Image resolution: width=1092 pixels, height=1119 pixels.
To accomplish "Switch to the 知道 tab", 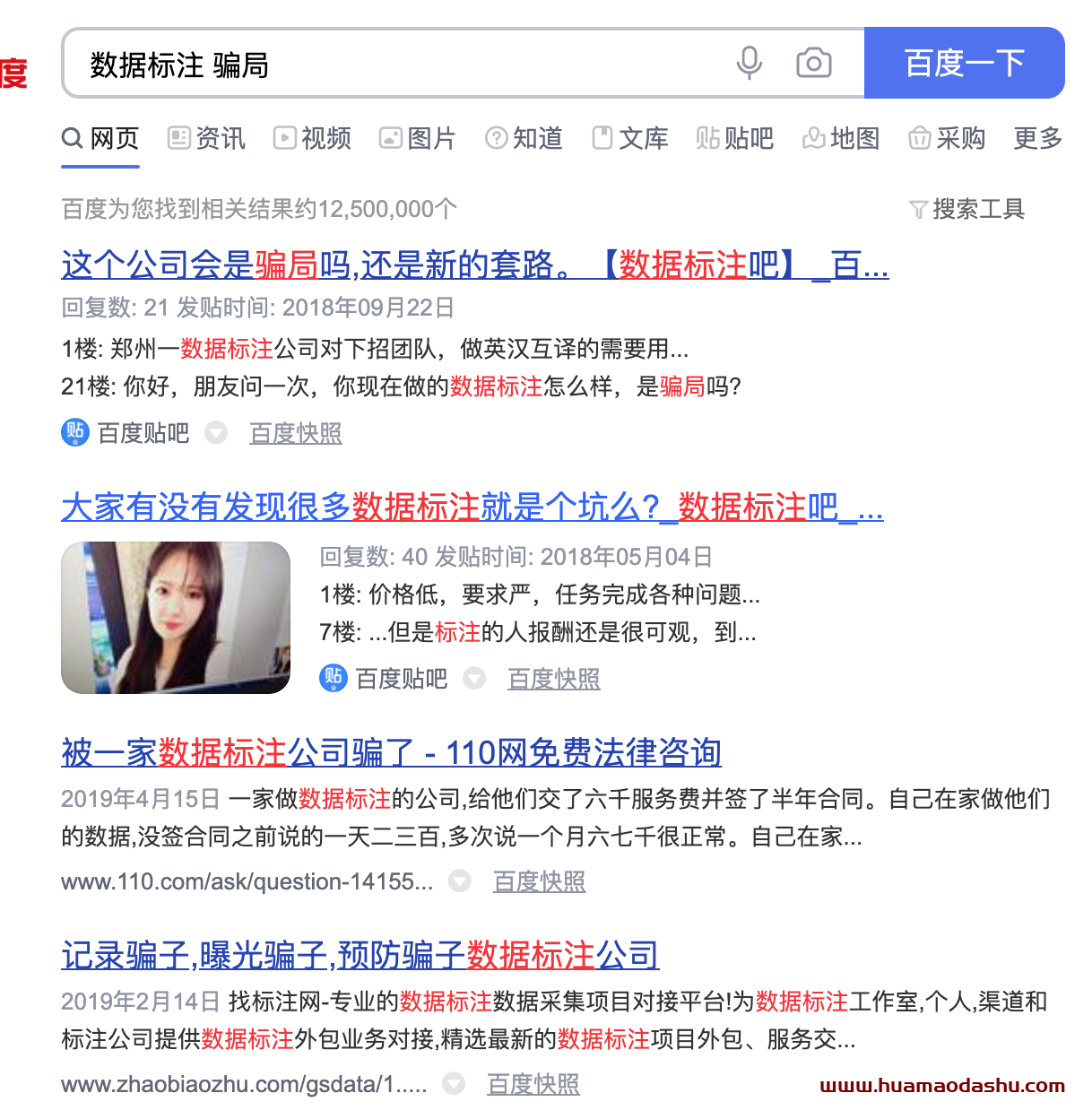I will (524, 138).
